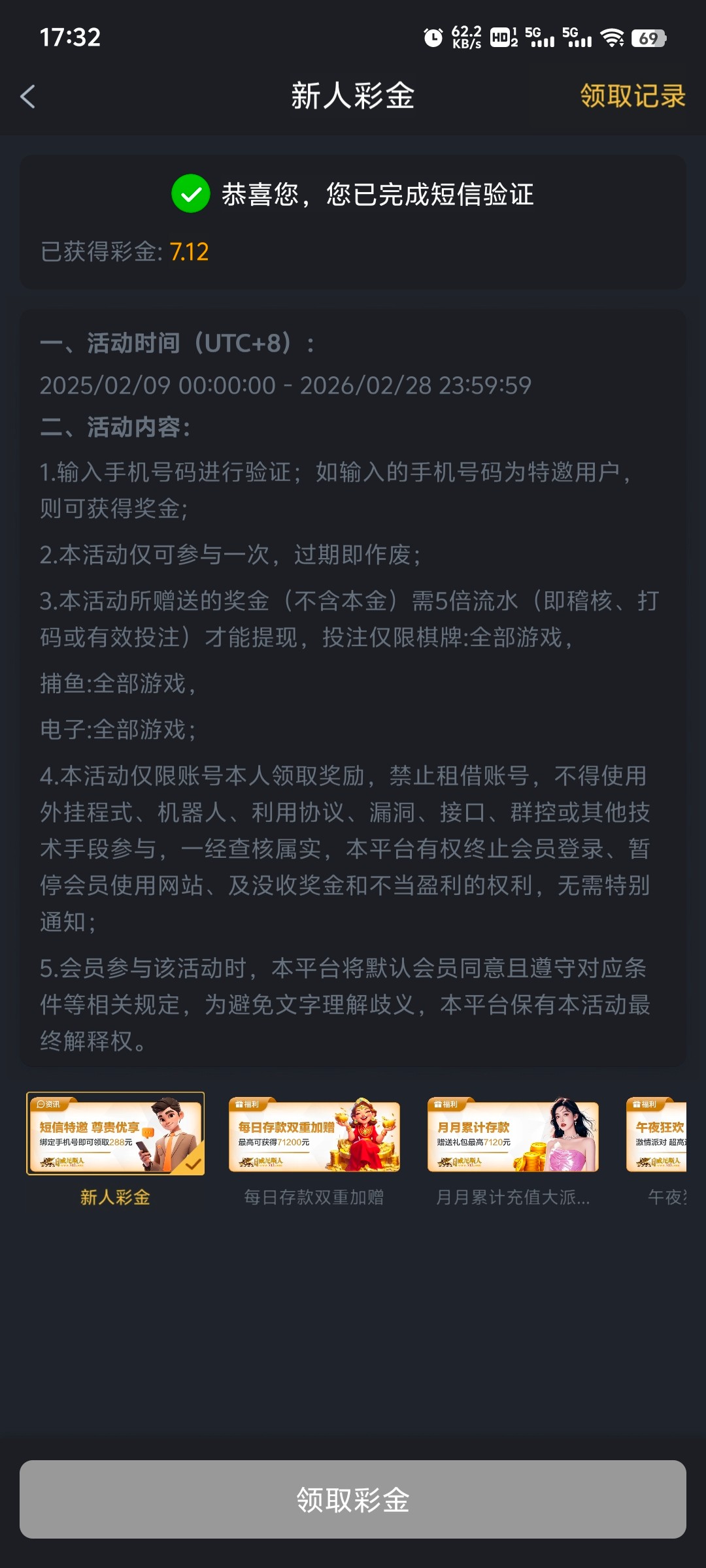
Task: Tap the 领取彩金 button
Action: tap(353, 1499)
